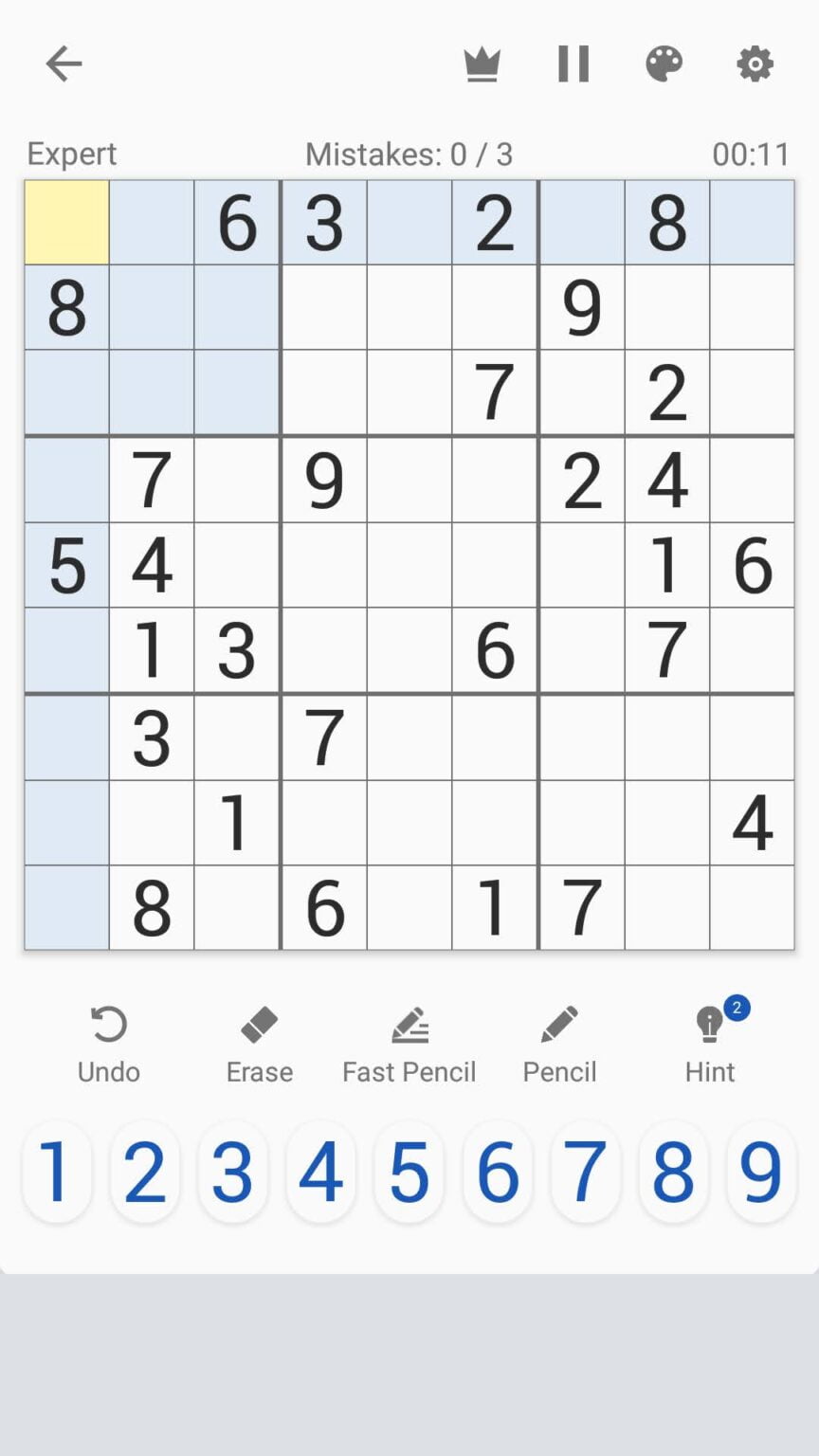The height and width of the screenshot is (1456, 819).
Task: Open the theme palette icon
Action: 663,64
